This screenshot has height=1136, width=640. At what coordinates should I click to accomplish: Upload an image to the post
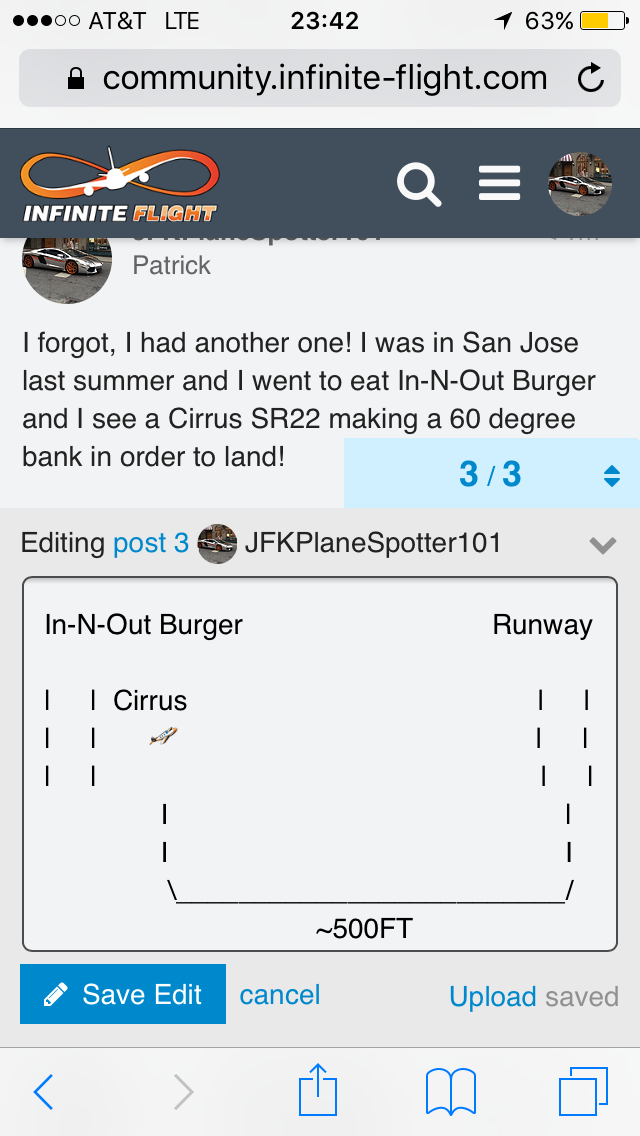coord(492,996)
